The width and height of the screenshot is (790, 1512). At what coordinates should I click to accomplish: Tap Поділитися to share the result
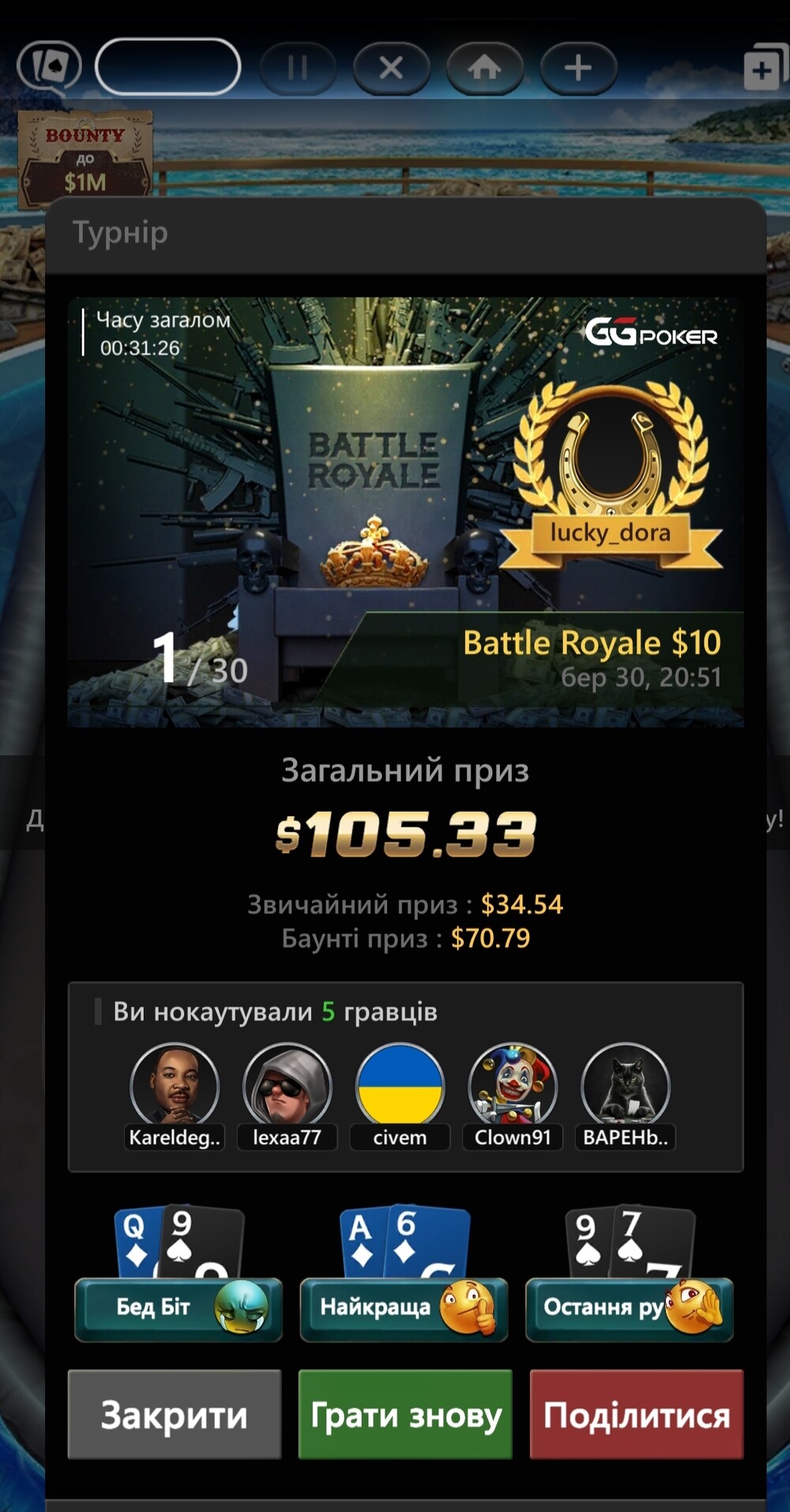[637, 1414]
